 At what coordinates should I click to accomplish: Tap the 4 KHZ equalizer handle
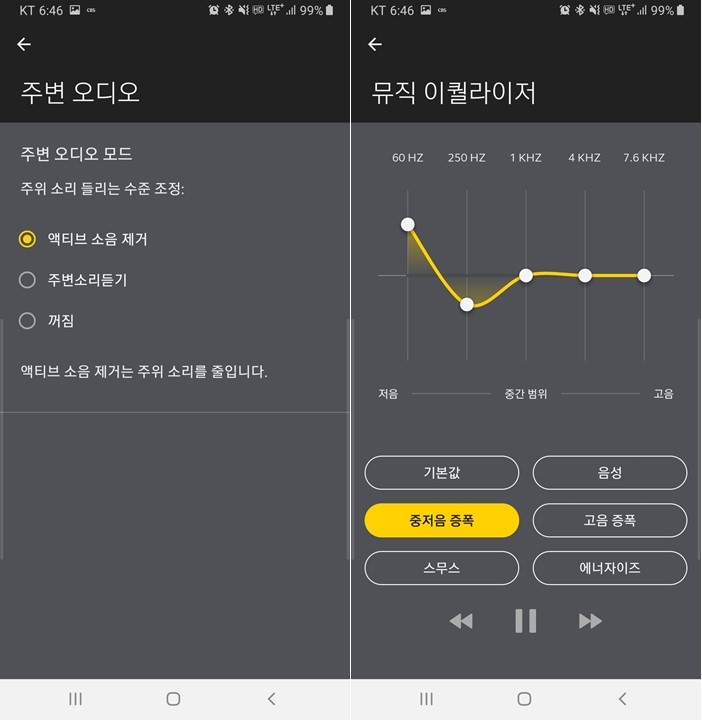[x=585, y=275]
